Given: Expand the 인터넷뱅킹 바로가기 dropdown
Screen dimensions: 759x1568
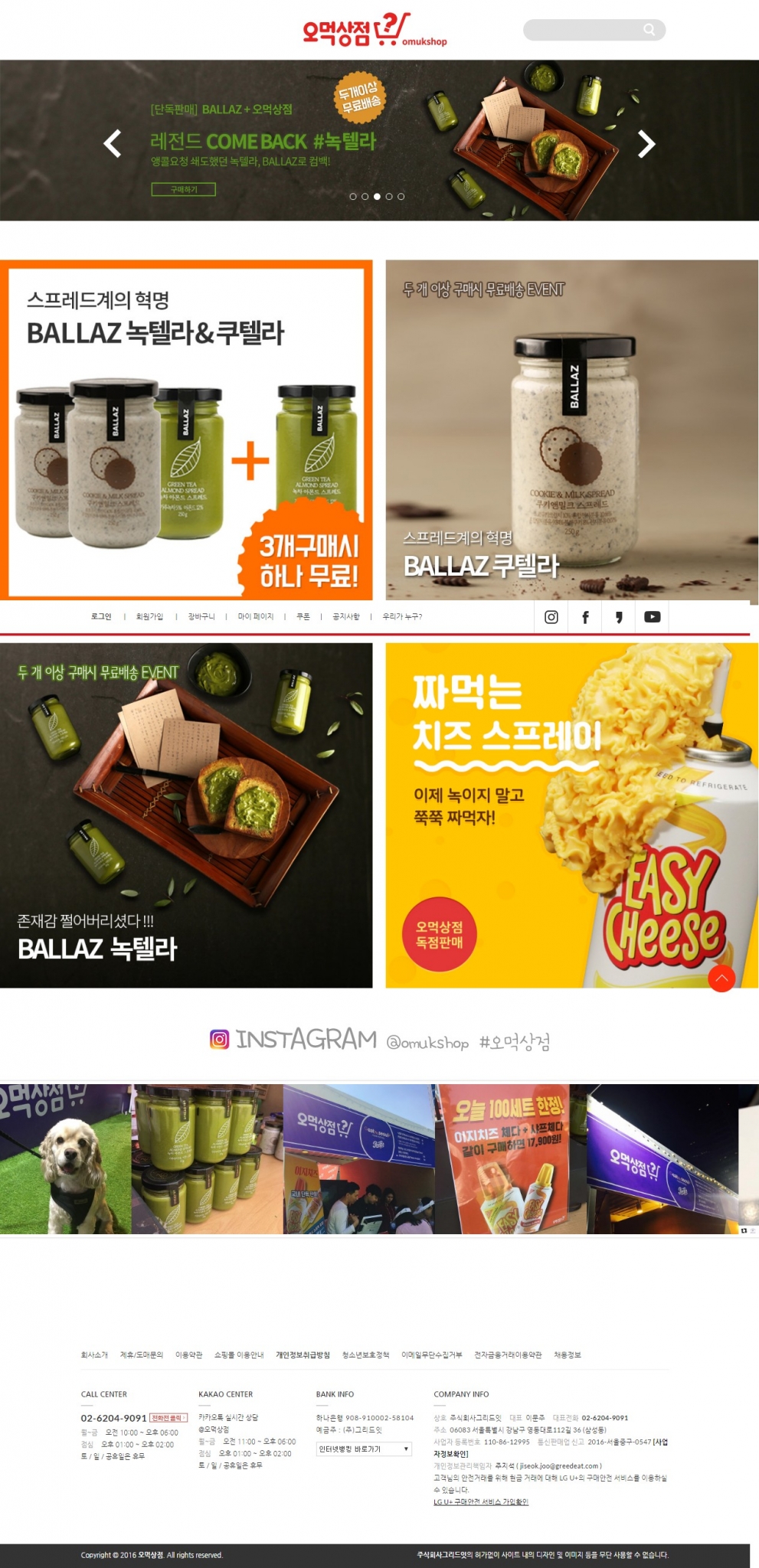Looking at the screenshot, I should point(364,1449).
